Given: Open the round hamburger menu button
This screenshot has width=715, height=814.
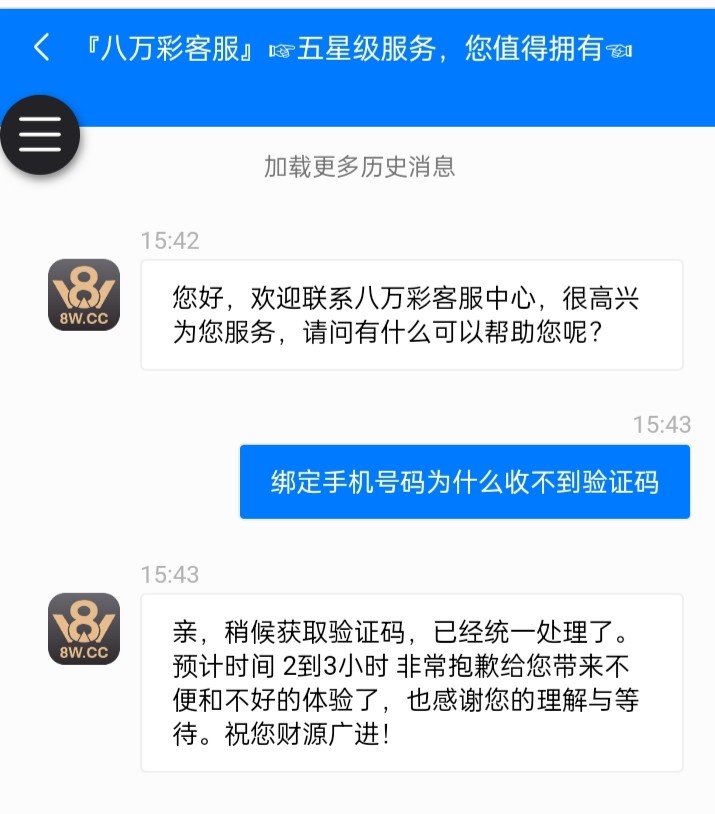Looking at the screenshot, I should [x=39, y=134].
